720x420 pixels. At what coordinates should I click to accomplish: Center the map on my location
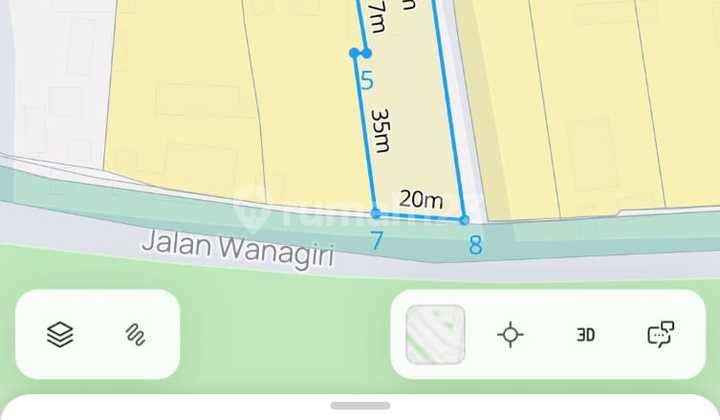510,334
